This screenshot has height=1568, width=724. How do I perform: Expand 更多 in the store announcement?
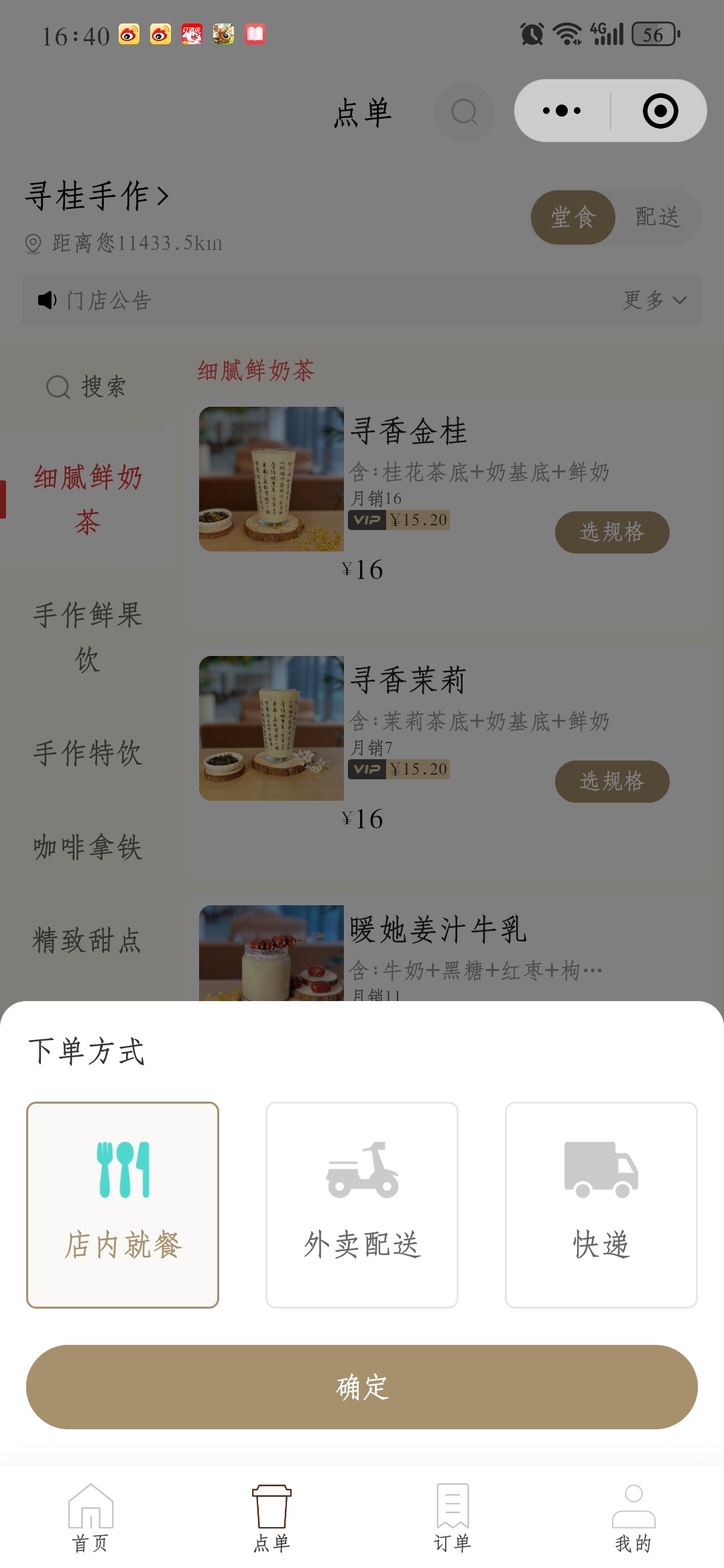click(x=654, y=300)
